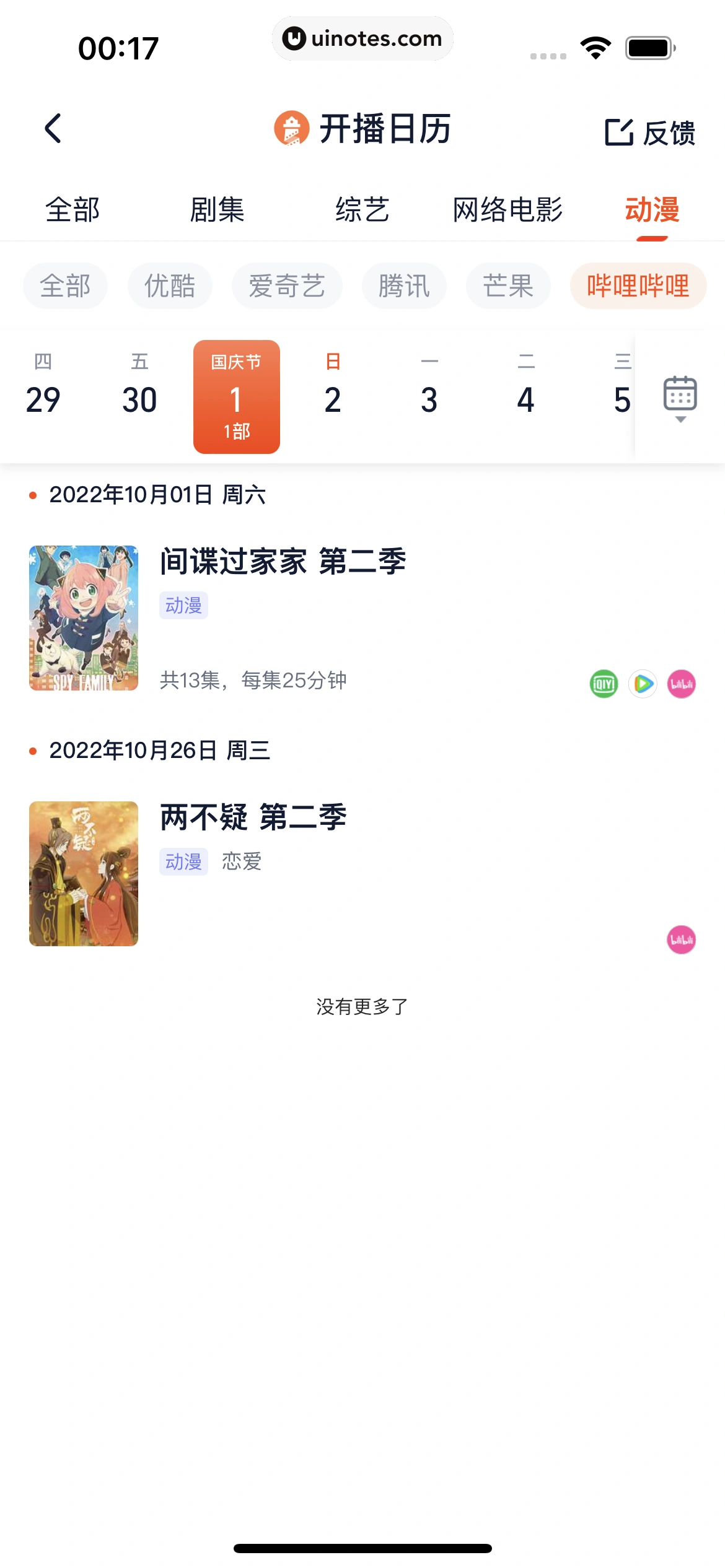Filter by 腾讯 platform
Screen dimensions: 725x1568
404,286
